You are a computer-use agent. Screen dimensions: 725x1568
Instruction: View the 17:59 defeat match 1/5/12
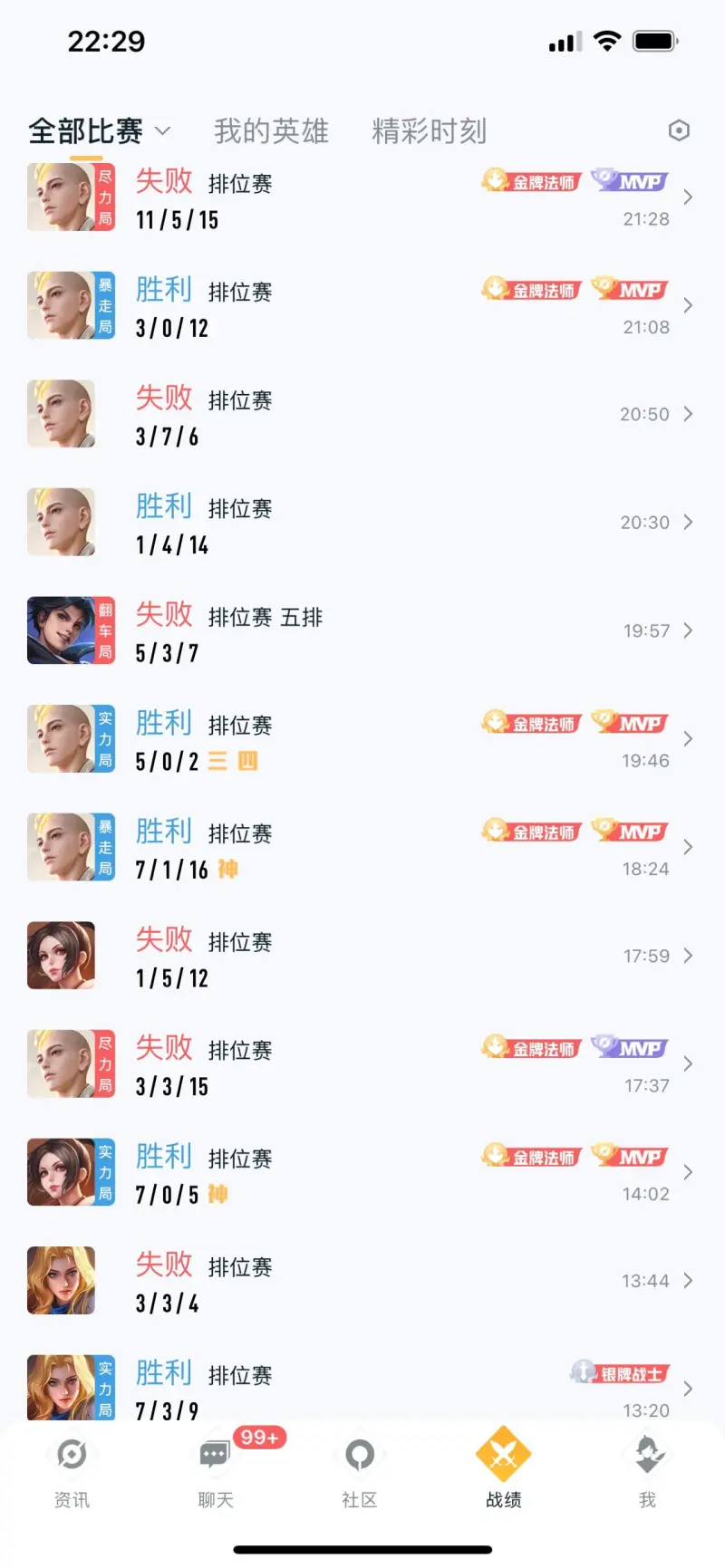(362, 957)
